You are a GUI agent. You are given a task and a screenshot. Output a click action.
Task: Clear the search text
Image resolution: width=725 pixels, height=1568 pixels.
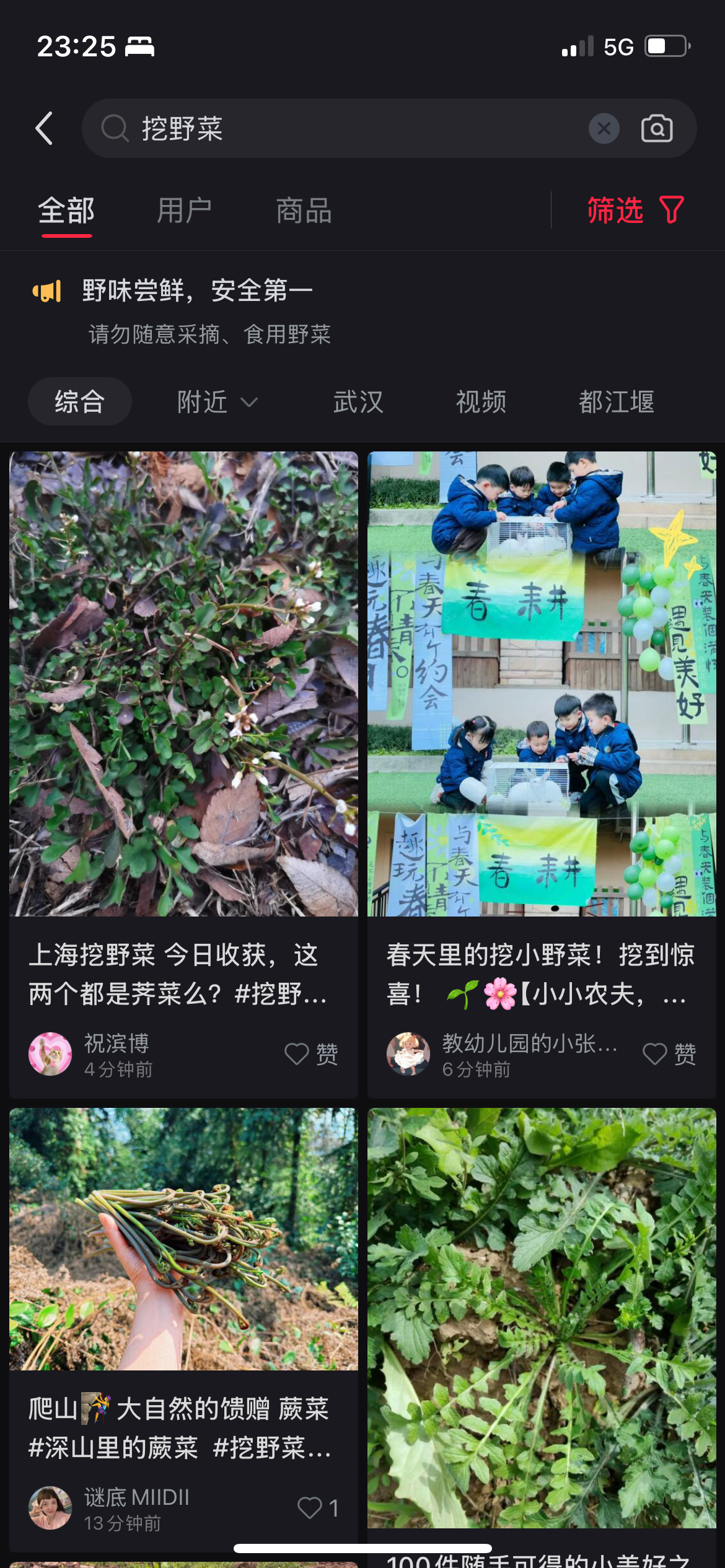click(x=604, y=128)
